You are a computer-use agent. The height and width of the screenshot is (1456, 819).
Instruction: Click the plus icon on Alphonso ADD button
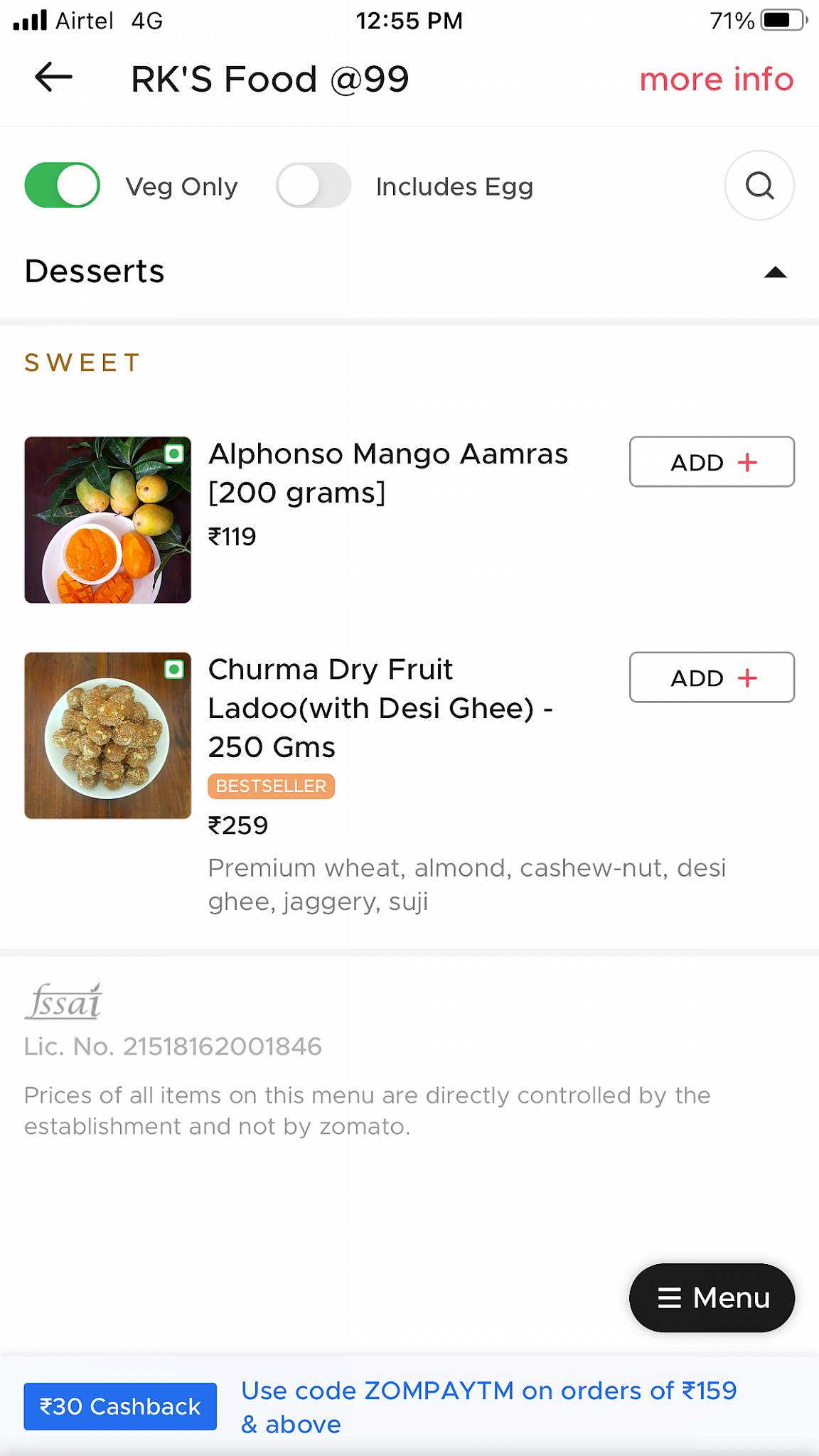click(748, 462)
